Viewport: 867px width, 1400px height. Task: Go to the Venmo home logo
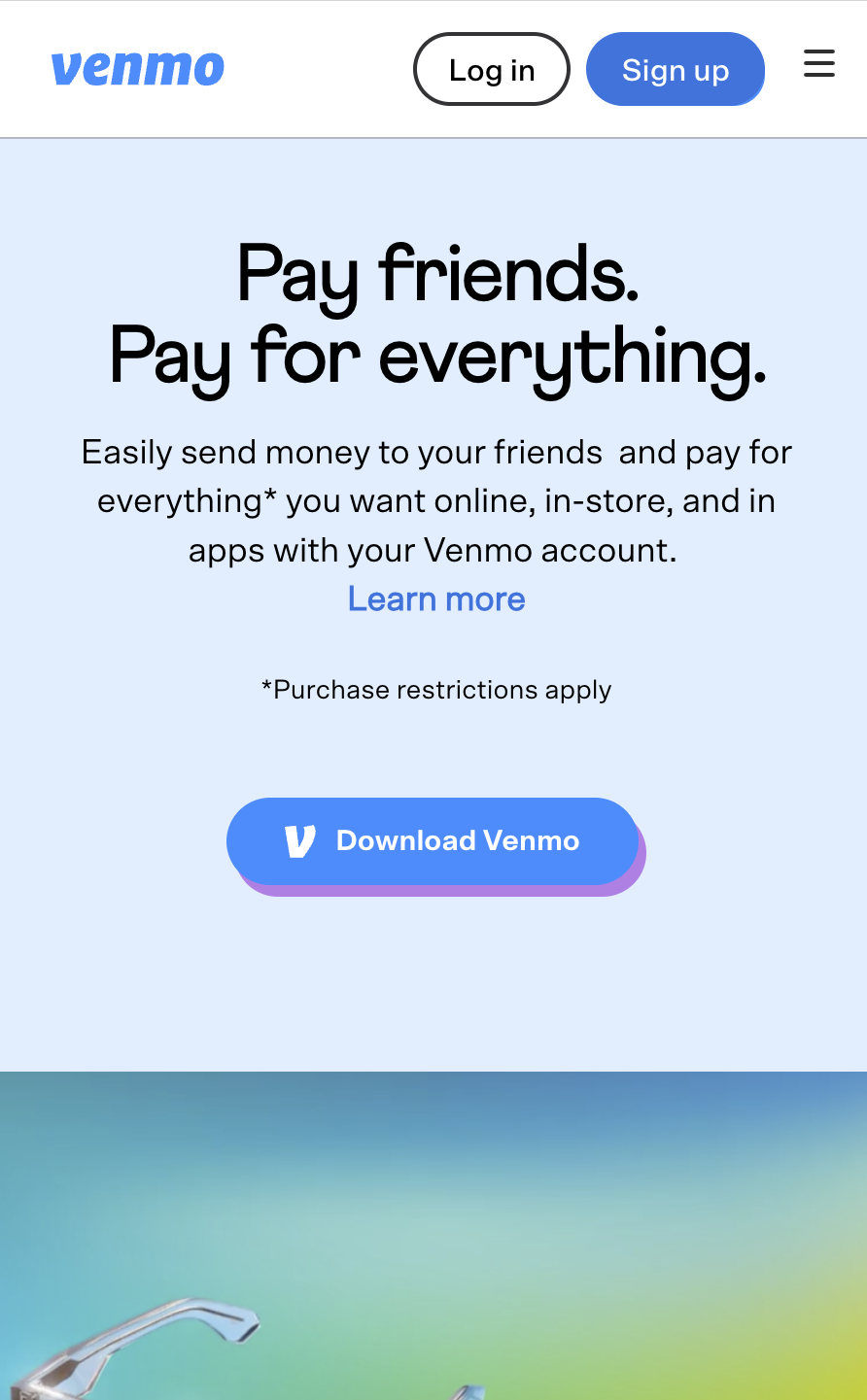[x=138, y=69]
